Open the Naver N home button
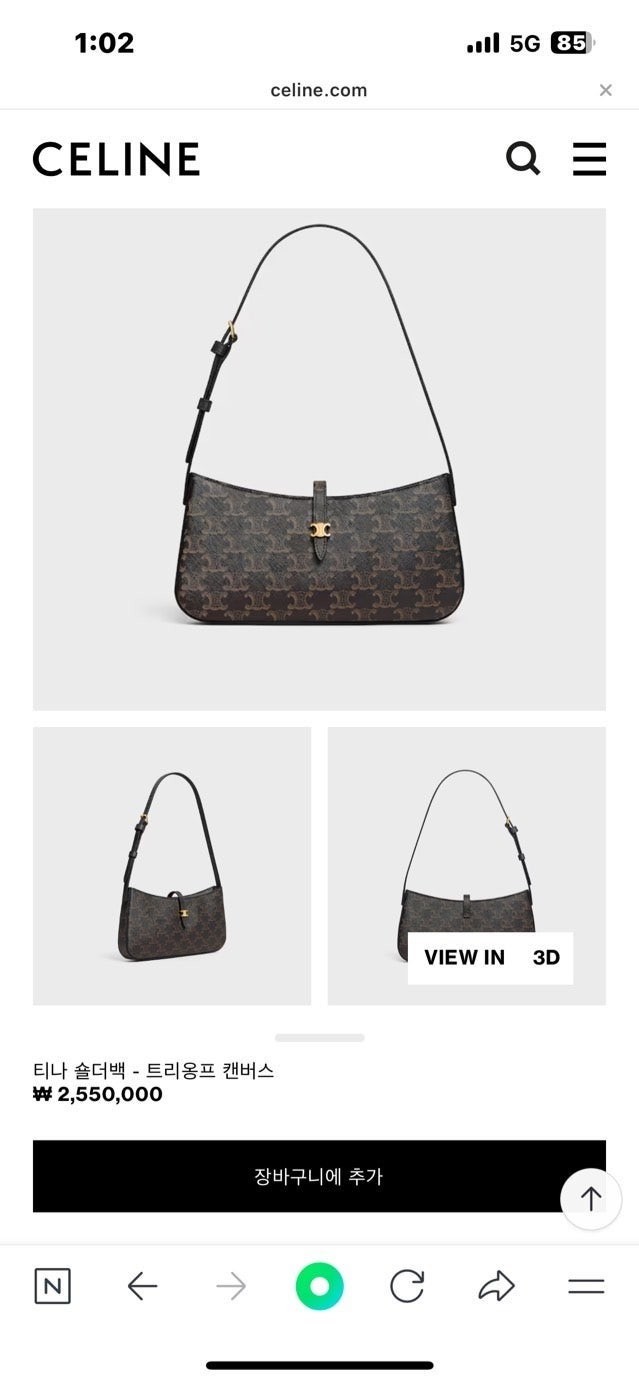This screenshot has width=639, height=1385. (x=53, y=1286)
